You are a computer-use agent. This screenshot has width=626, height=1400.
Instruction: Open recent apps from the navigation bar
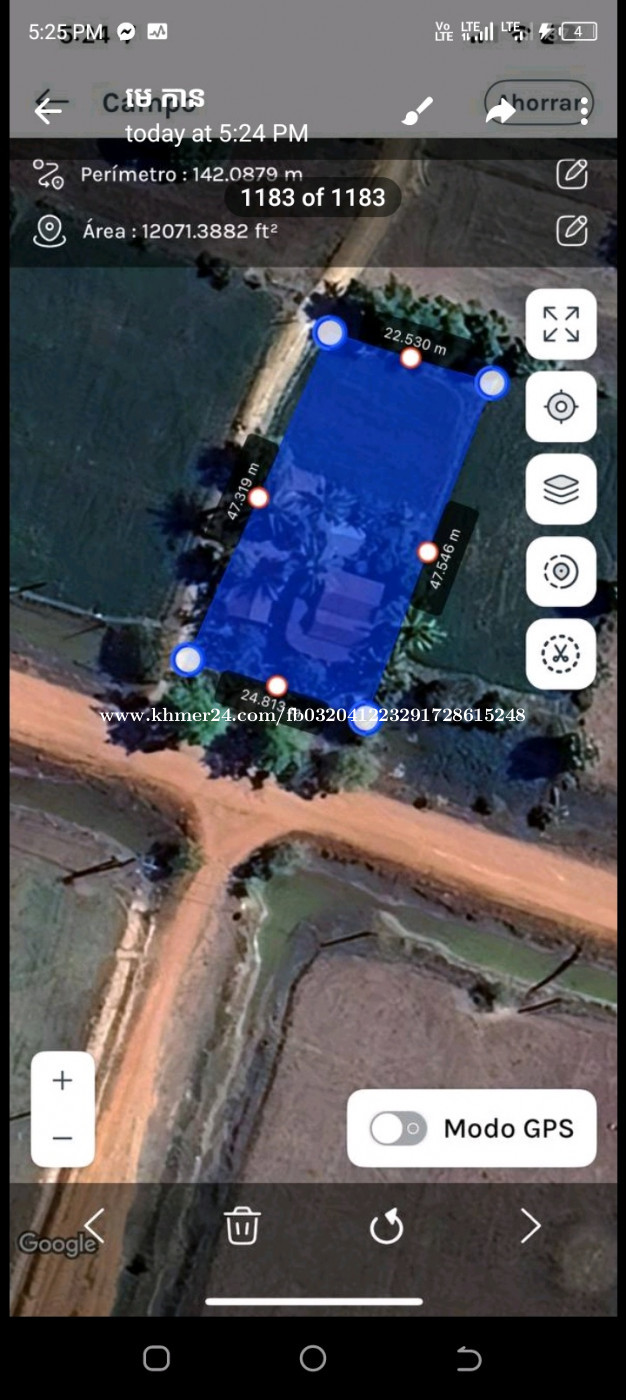(x=156, y=1358)
